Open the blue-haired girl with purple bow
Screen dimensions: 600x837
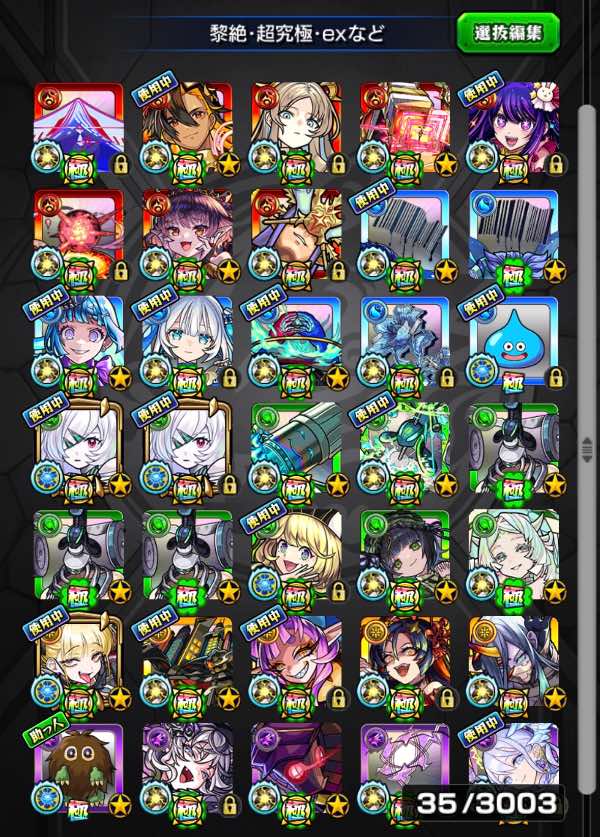pos(78,342)
